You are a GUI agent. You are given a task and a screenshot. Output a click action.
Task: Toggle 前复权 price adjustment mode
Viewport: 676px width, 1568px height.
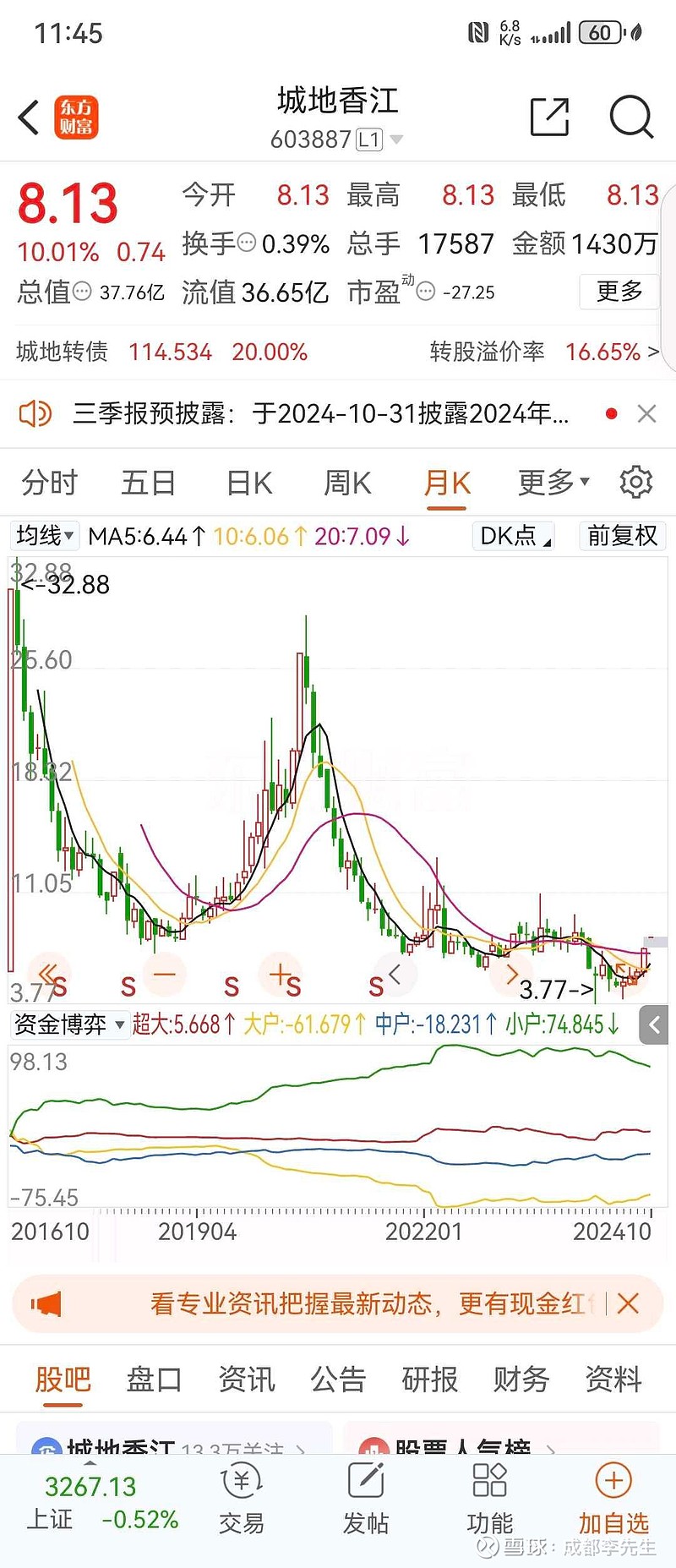[622, 537]
